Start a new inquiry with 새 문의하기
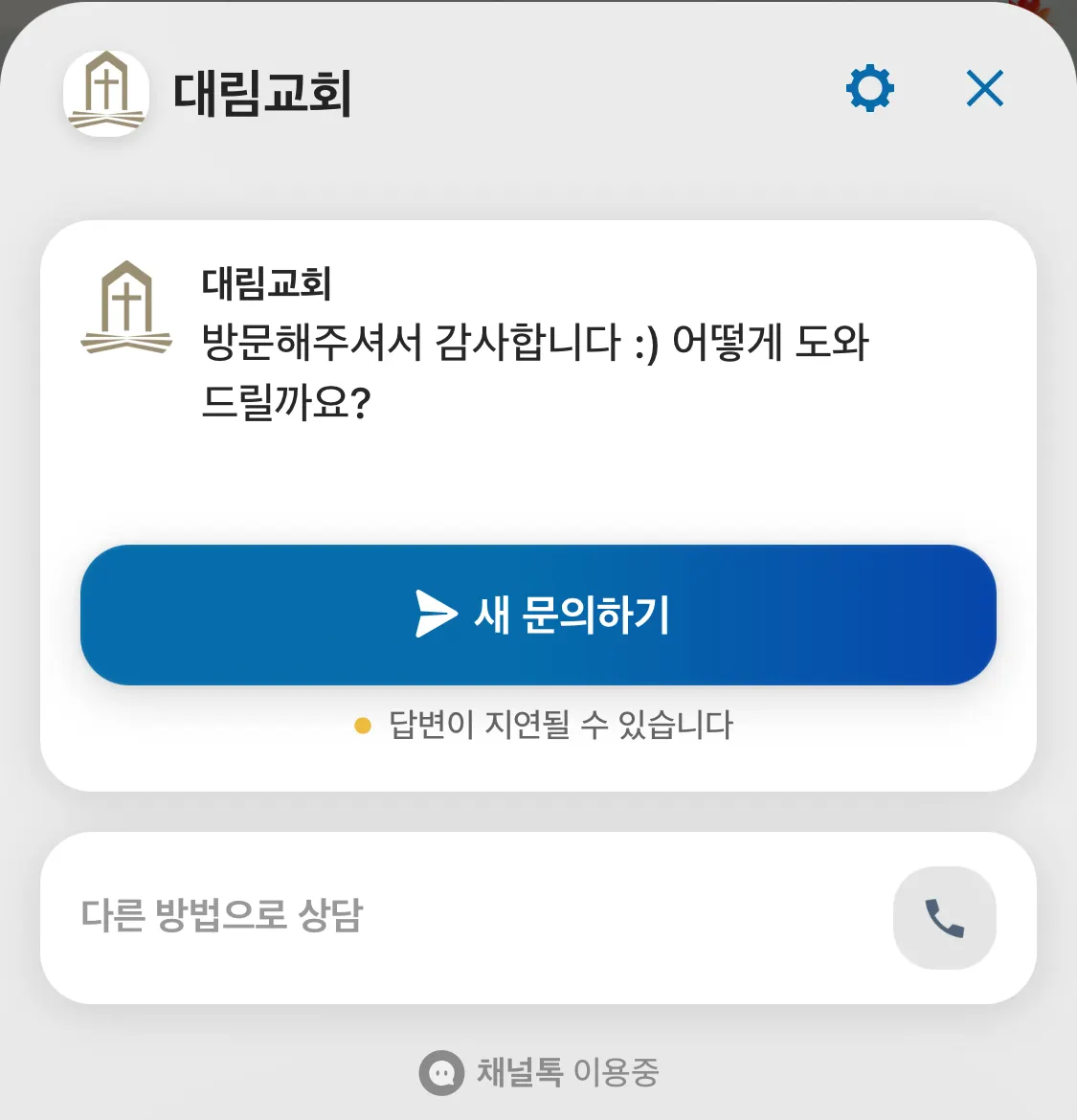Screen dimensions: 1077x1120 pyautogui.click(x=538, y=615)
